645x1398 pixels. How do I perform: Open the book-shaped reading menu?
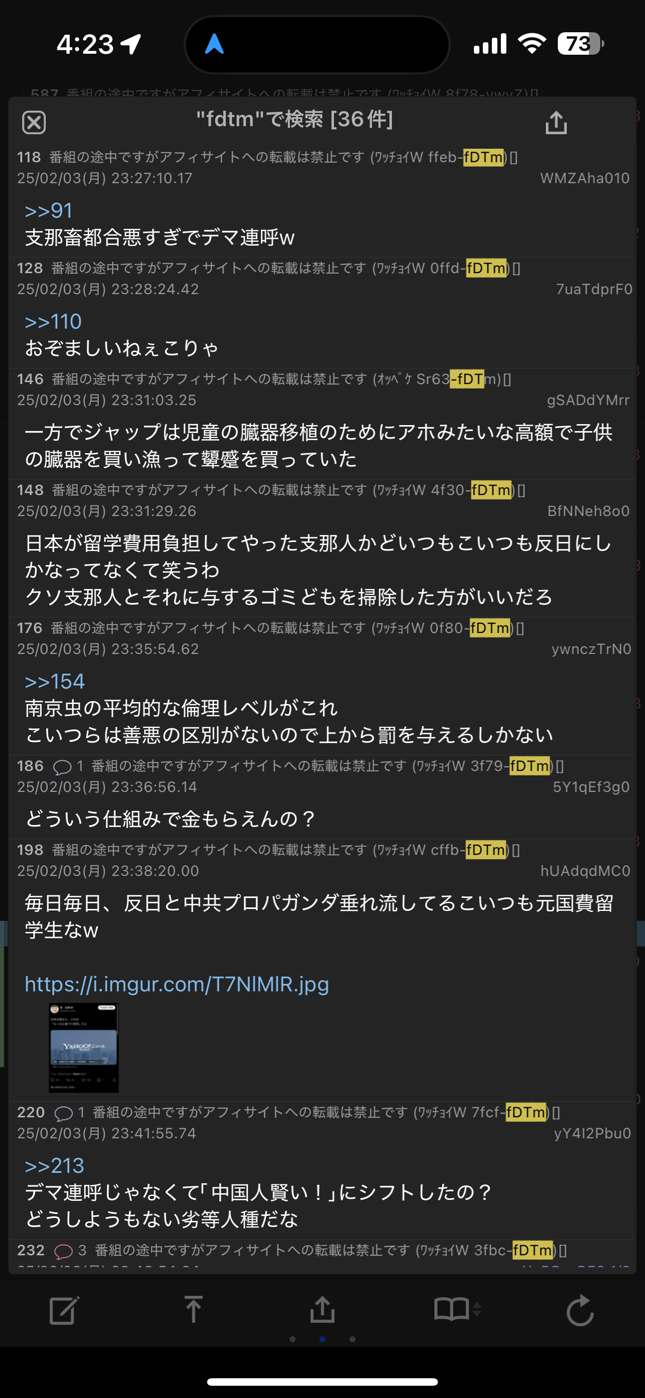click(456, 1309)
